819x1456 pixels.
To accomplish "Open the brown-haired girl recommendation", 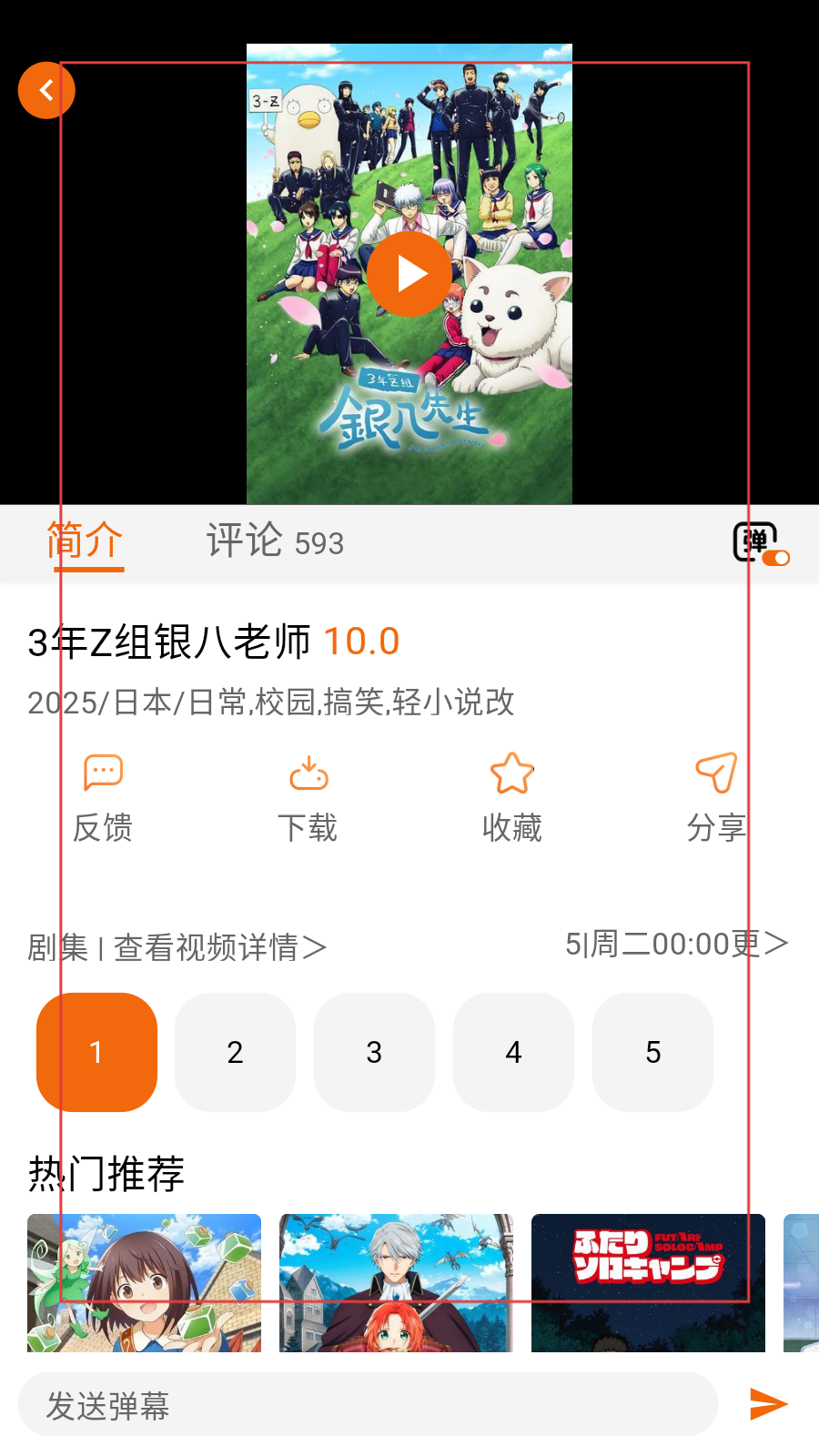I will pyautogui.click(x=144, y=1283).
